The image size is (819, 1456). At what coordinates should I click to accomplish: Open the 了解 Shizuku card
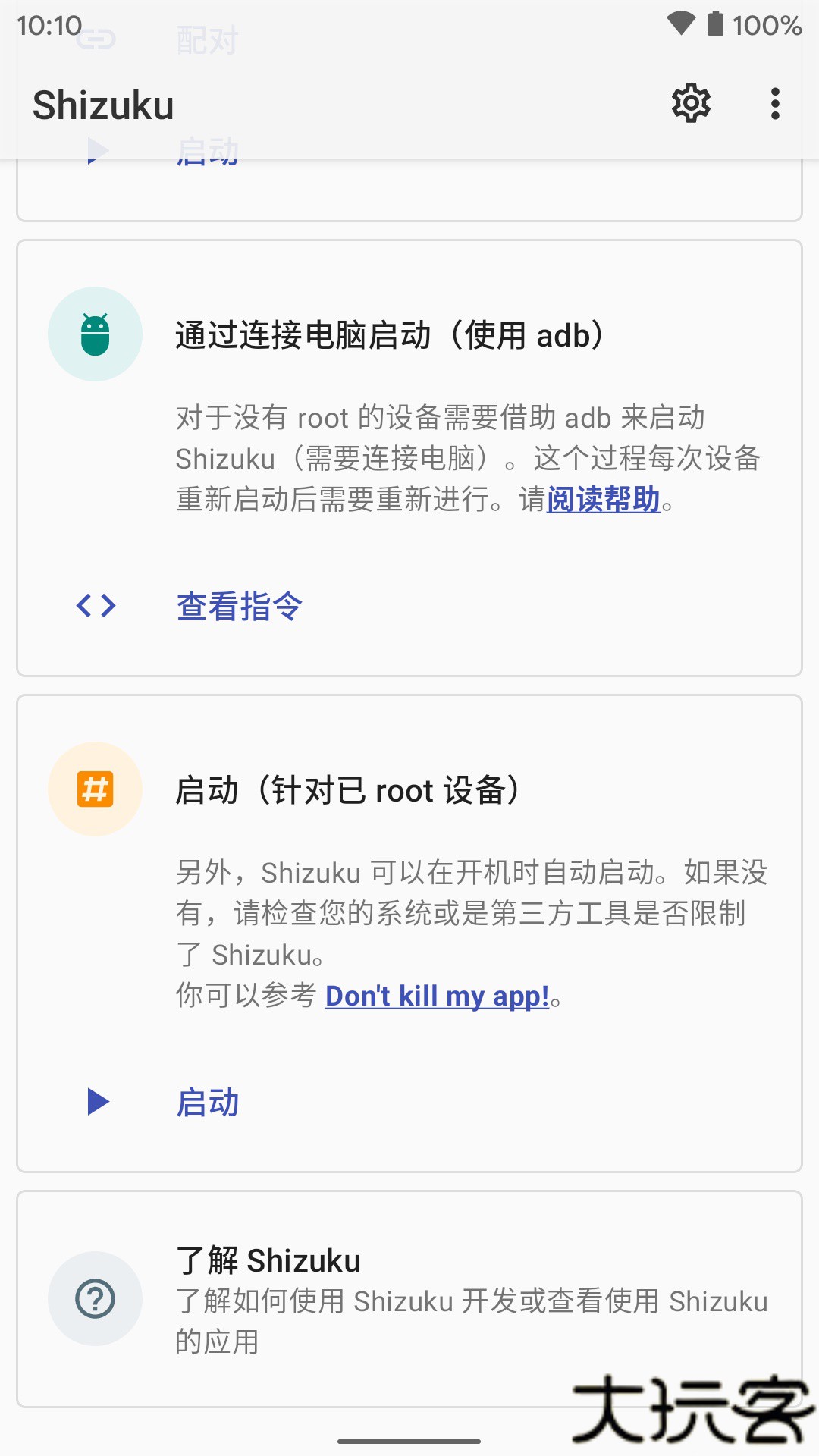click(x=409, y=1298)
